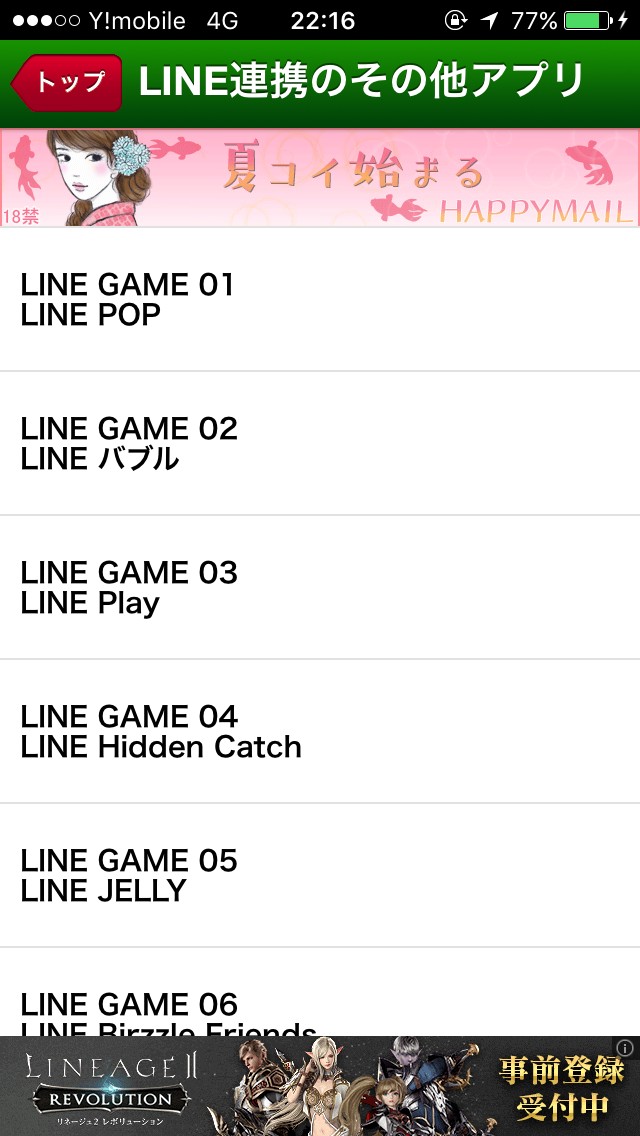Select the LINE GAME 02 LINE バブル row
This screenshot has width=640, height=1136.
coord(320,443)
